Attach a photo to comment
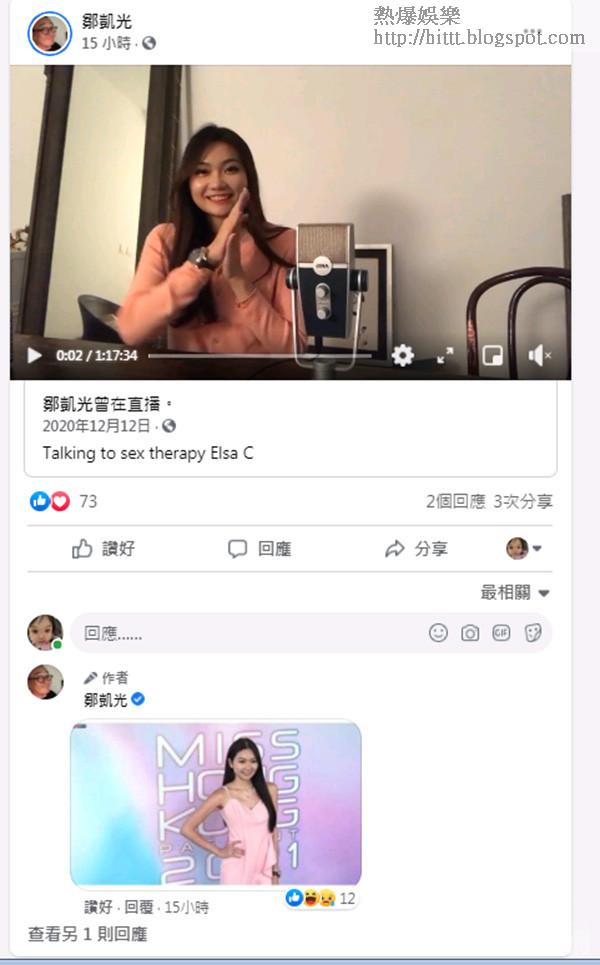This screenshot has height=965, width=600. point(470,633)
